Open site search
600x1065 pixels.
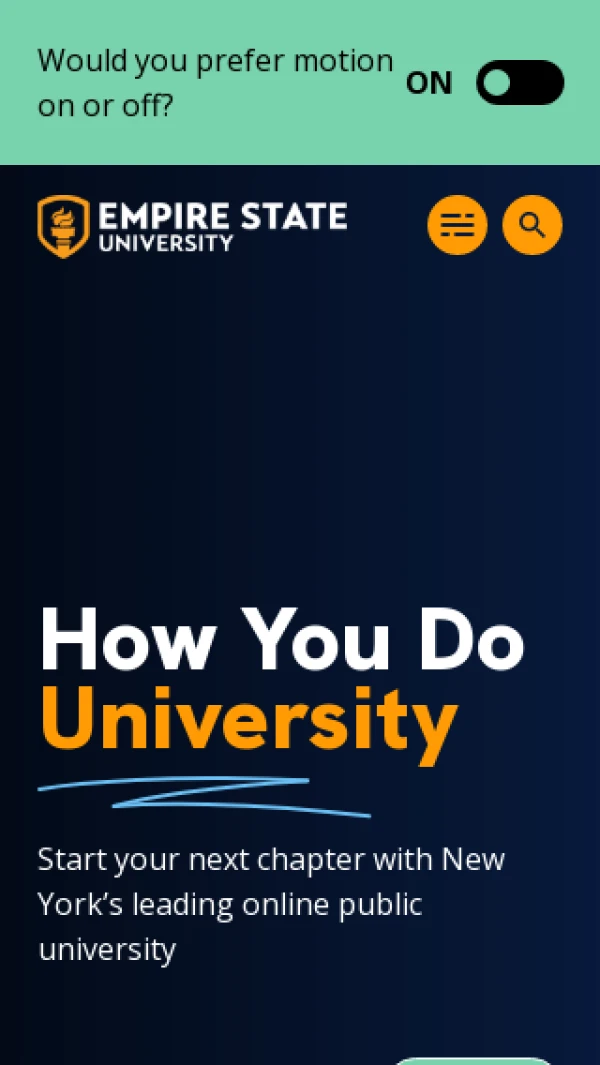pyautogui.click(x=532, y=225)
